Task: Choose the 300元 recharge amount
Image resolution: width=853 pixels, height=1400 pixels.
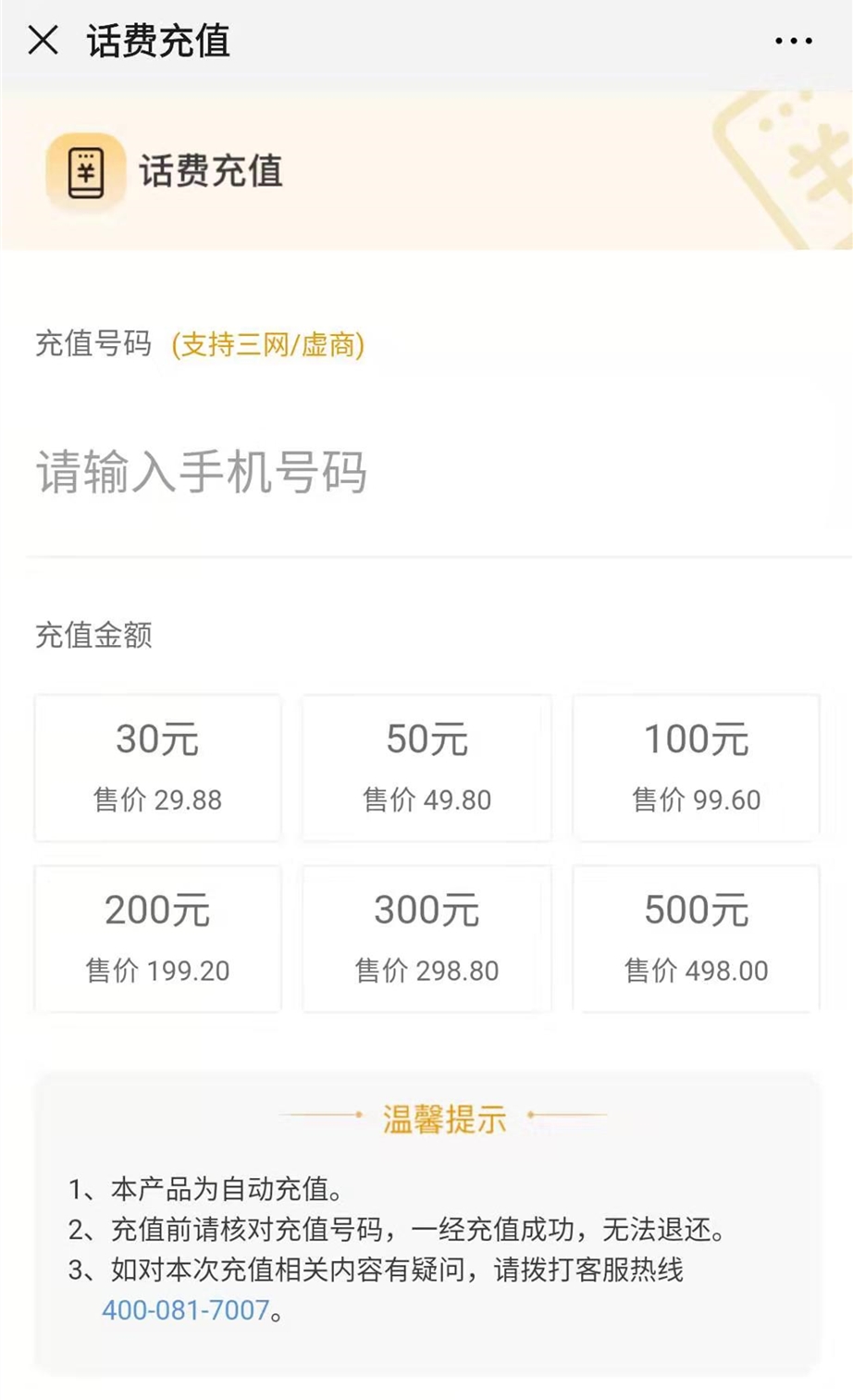Action: [x=426, y=938]
